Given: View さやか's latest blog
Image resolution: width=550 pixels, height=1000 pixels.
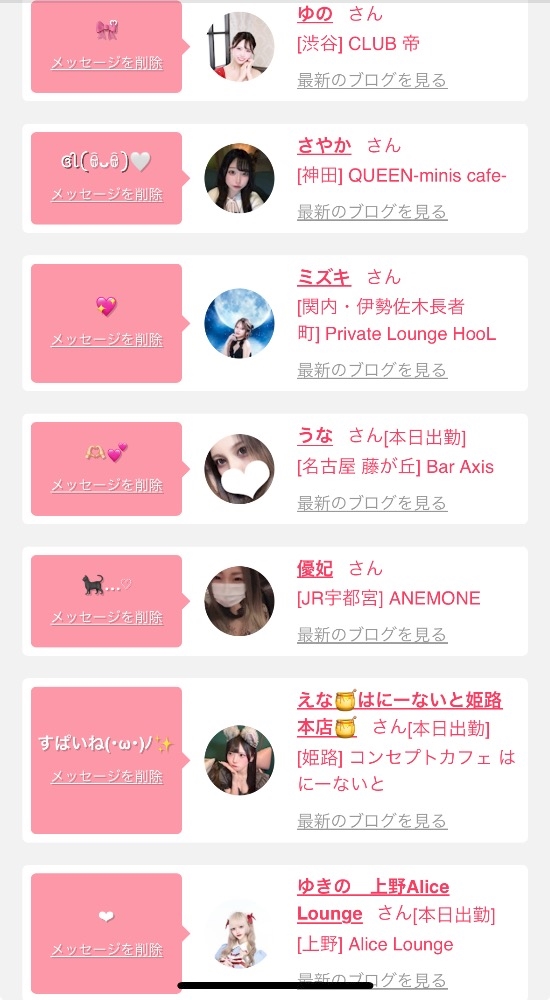Looking at the screenshot, I should 372,212.
